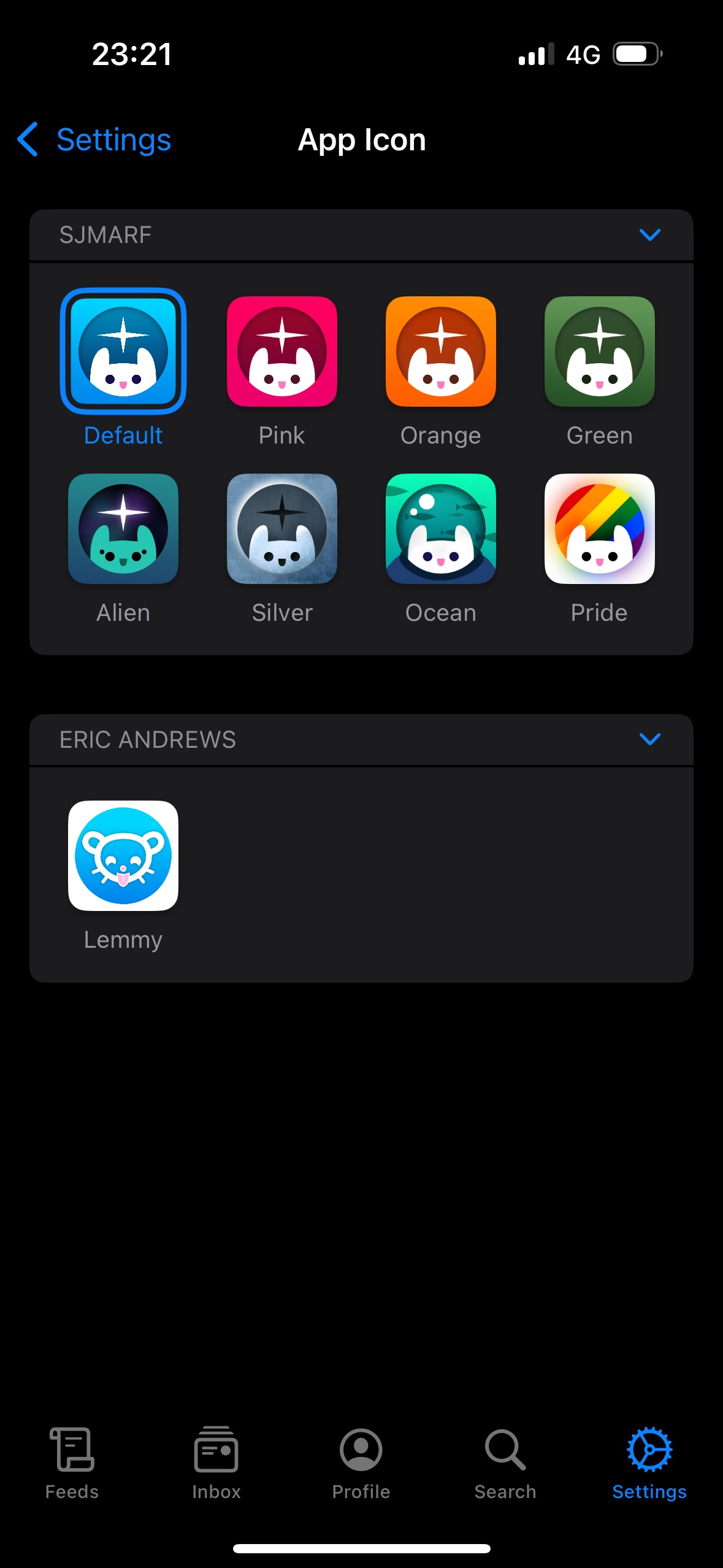The height and width of the screenshot is (1568, 723).
Task: Open the Inbox tab
Action: coord(216,1466)
